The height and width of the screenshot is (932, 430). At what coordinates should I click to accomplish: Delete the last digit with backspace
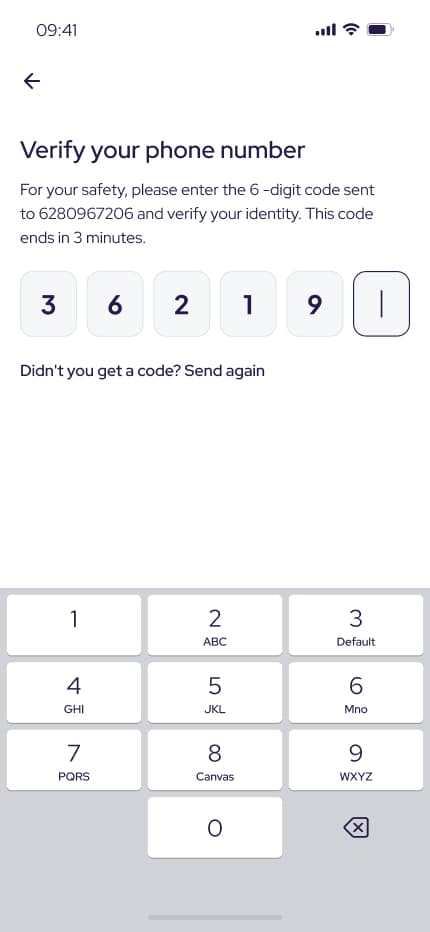click(x=356, y=827)
